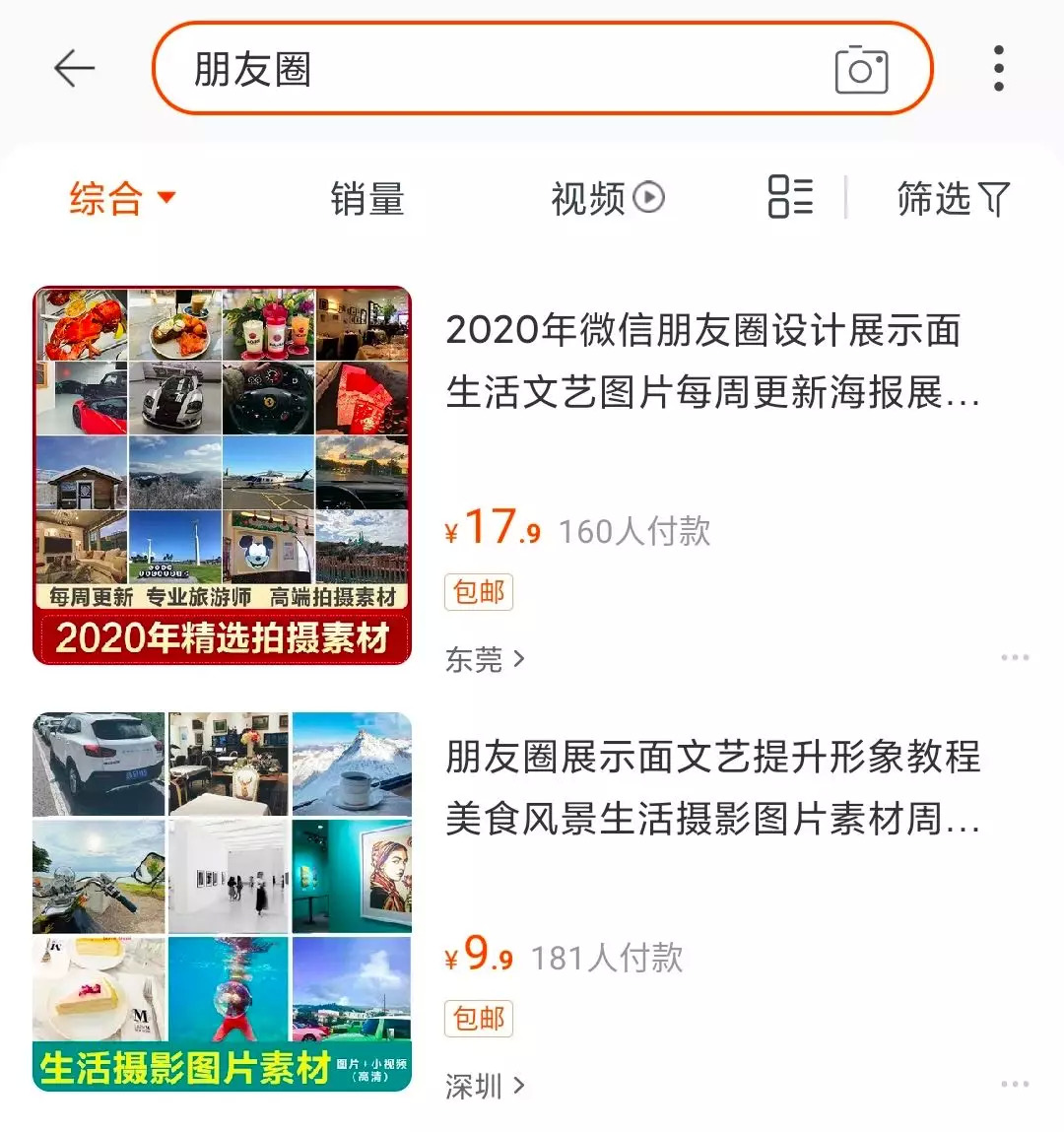The width and height of the screenshot is (1064, 1132).
Task: Open the 2020年微信朋友圈设计展示面 listing
Action: pyautogui.click(x=712, y=361)
